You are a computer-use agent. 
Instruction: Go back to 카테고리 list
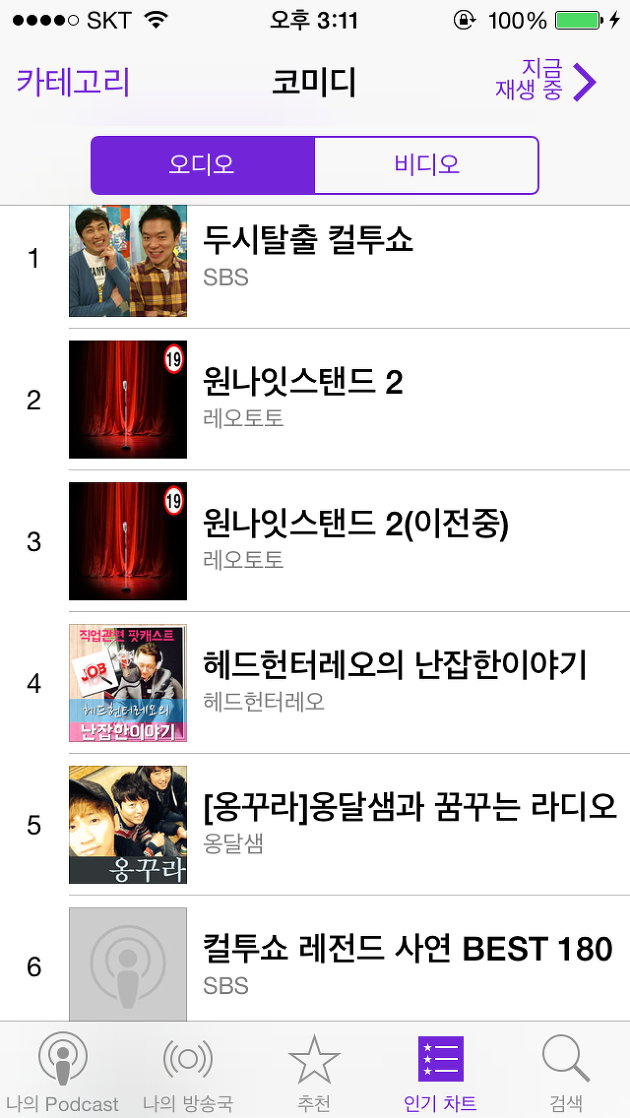pyautogui.click(x=73, y=82)
